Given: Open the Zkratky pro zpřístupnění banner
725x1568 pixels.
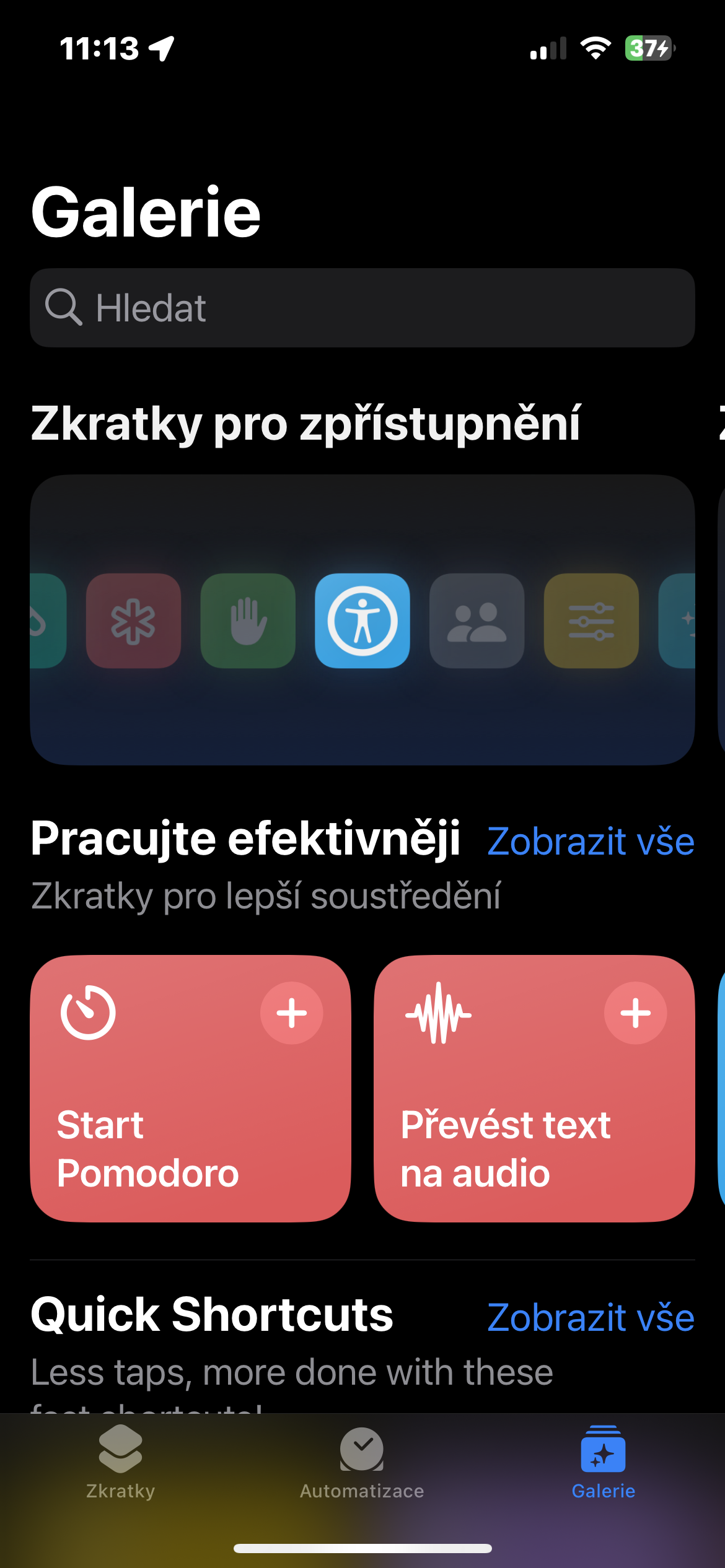Looking at the screenshot, I should coord(362,620).
